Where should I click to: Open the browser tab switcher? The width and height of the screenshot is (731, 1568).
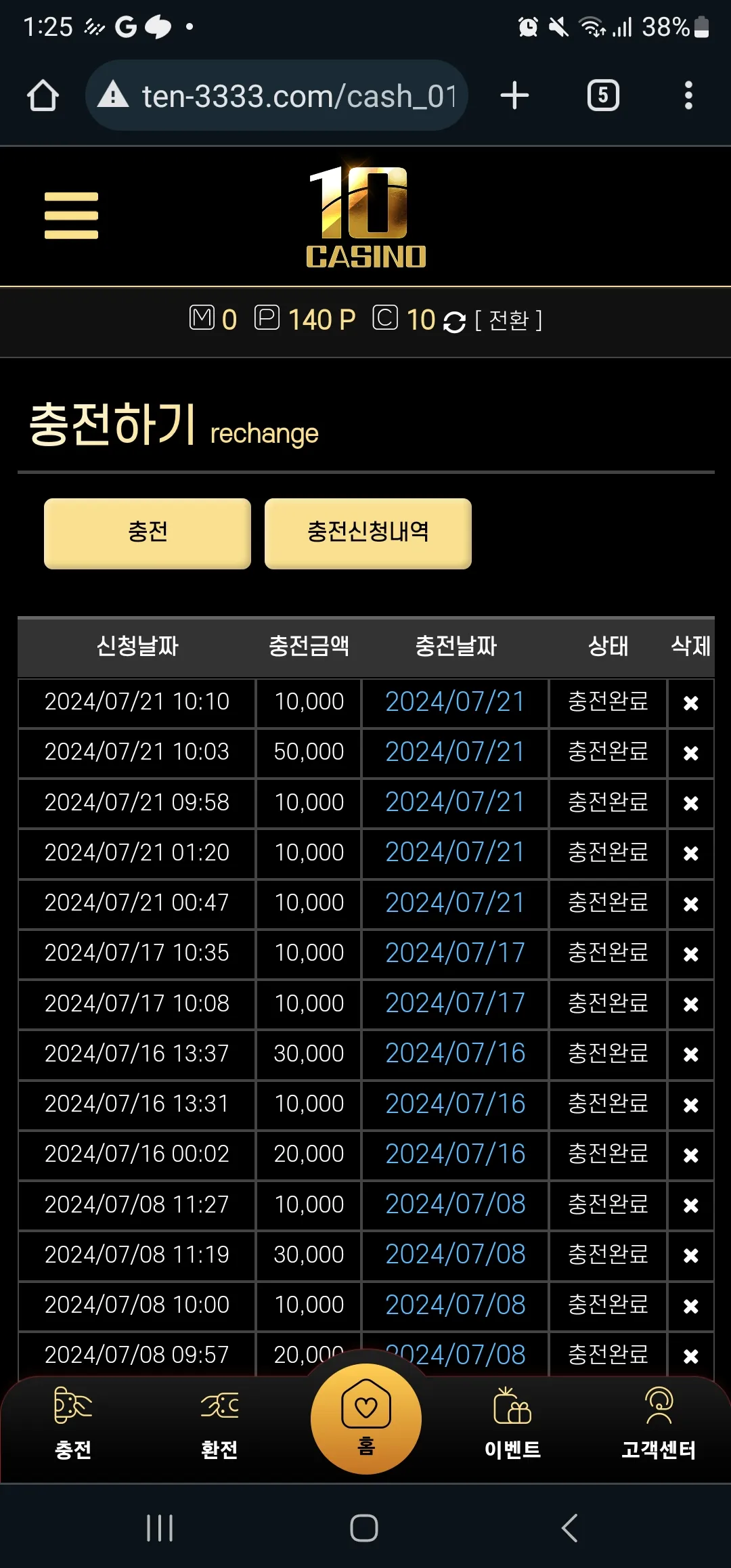(603, 95)
